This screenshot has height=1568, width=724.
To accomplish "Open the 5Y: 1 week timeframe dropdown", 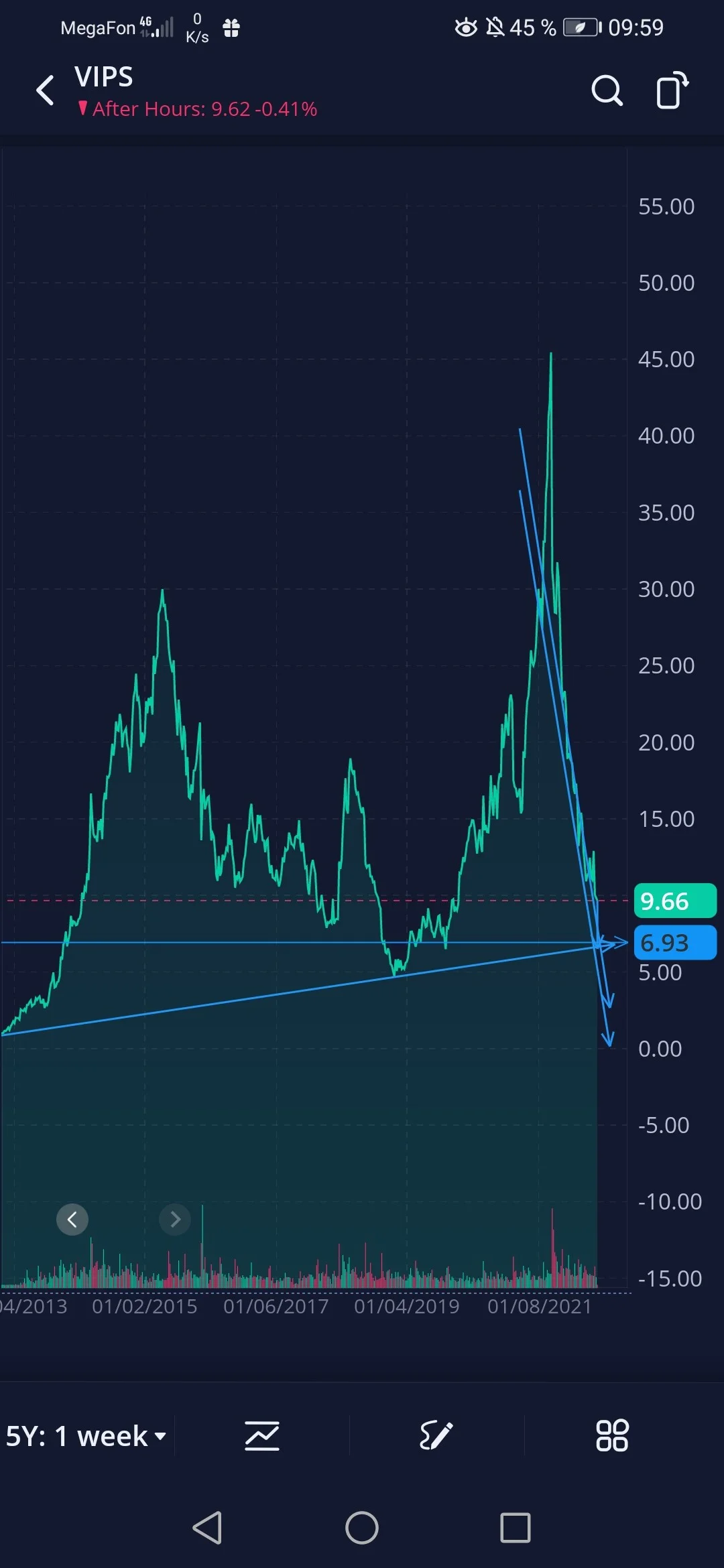I will tap(86, 1436).
